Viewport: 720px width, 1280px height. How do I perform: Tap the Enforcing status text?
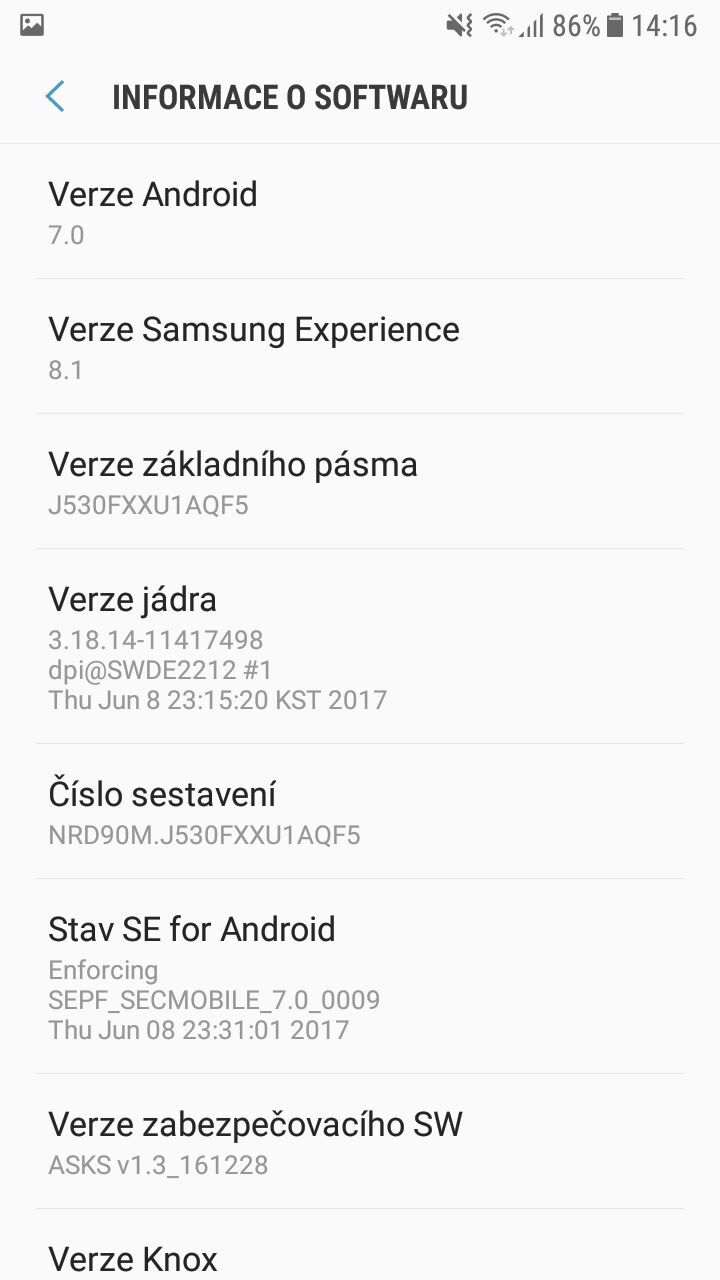[x=103, y=969]
